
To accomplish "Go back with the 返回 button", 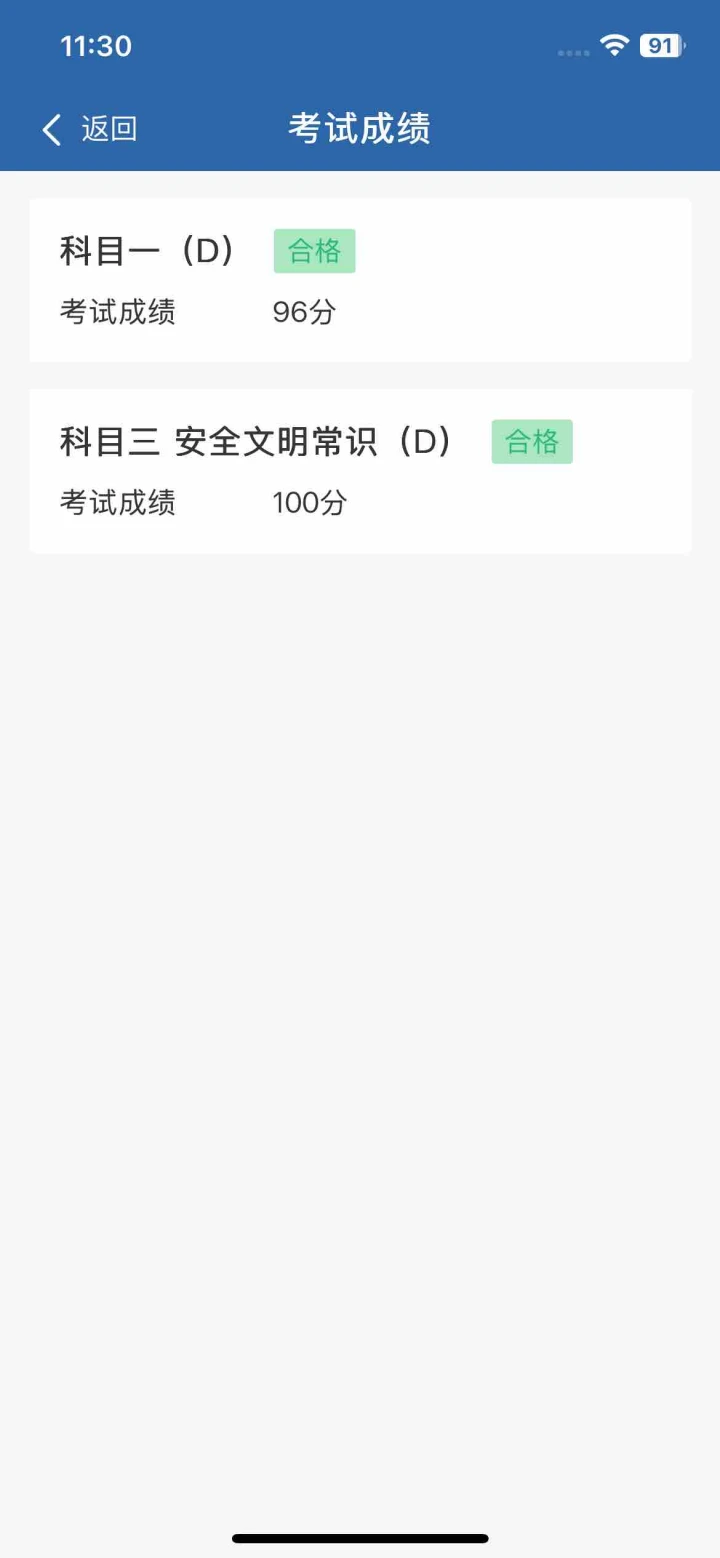I will click(x=89, y=129).
